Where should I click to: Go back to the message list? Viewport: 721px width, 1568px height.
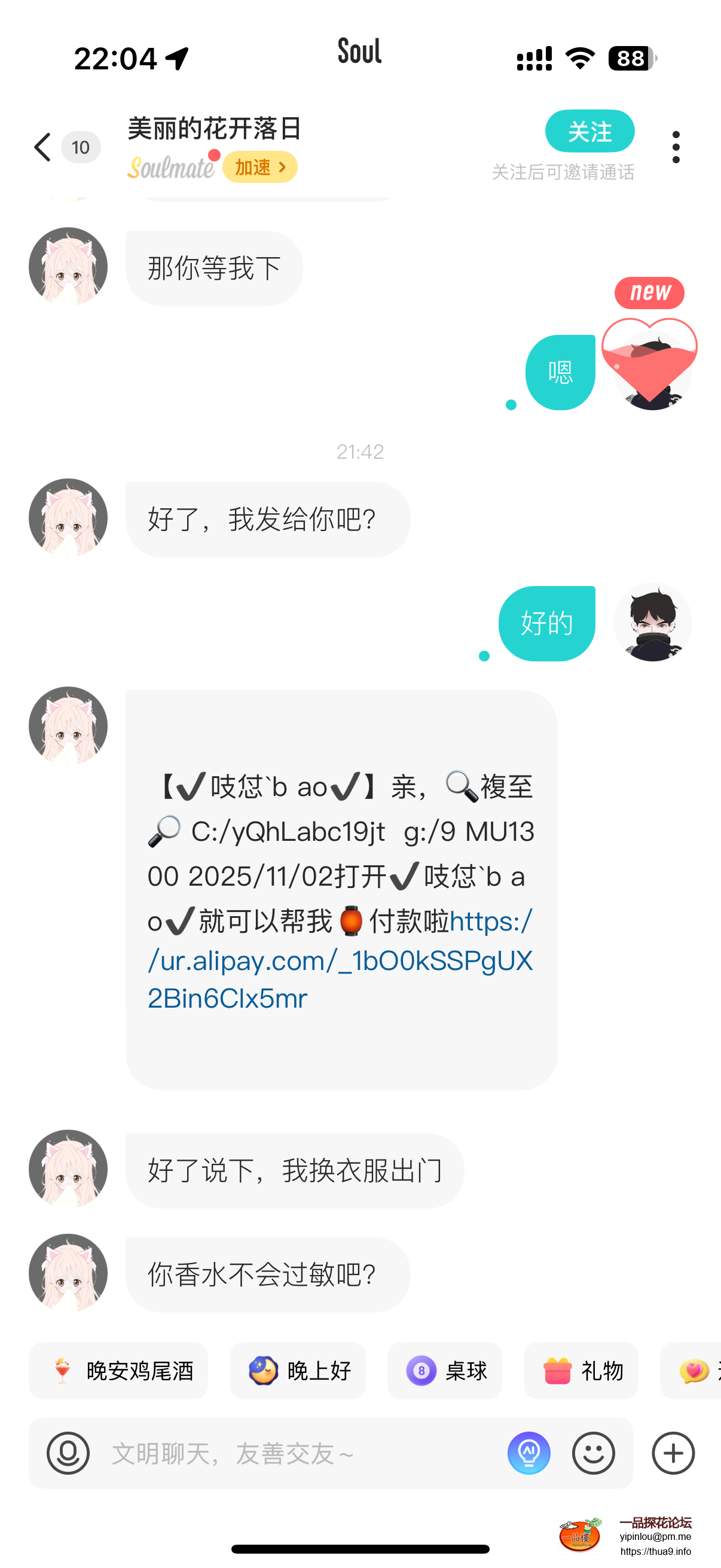pyautogui.click(x=42, y=147)
